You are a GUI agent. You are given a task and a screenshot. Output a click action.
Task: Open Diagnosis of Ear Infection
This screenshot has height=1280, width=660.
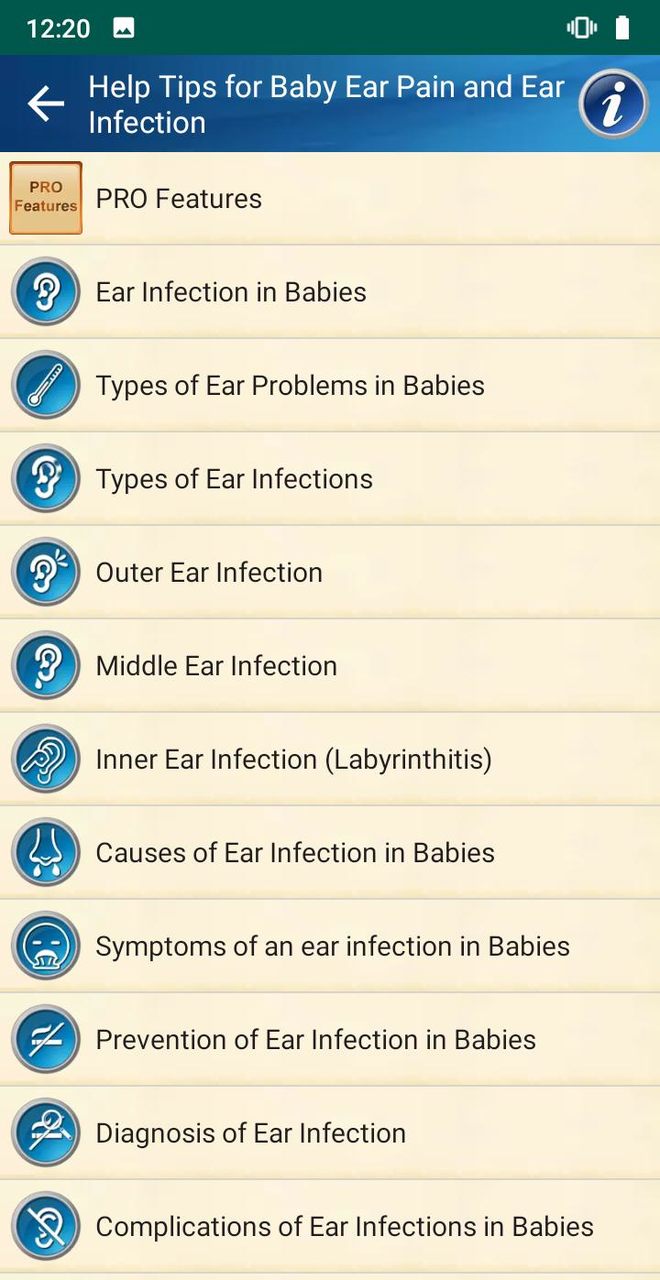tap(330, 1133)
